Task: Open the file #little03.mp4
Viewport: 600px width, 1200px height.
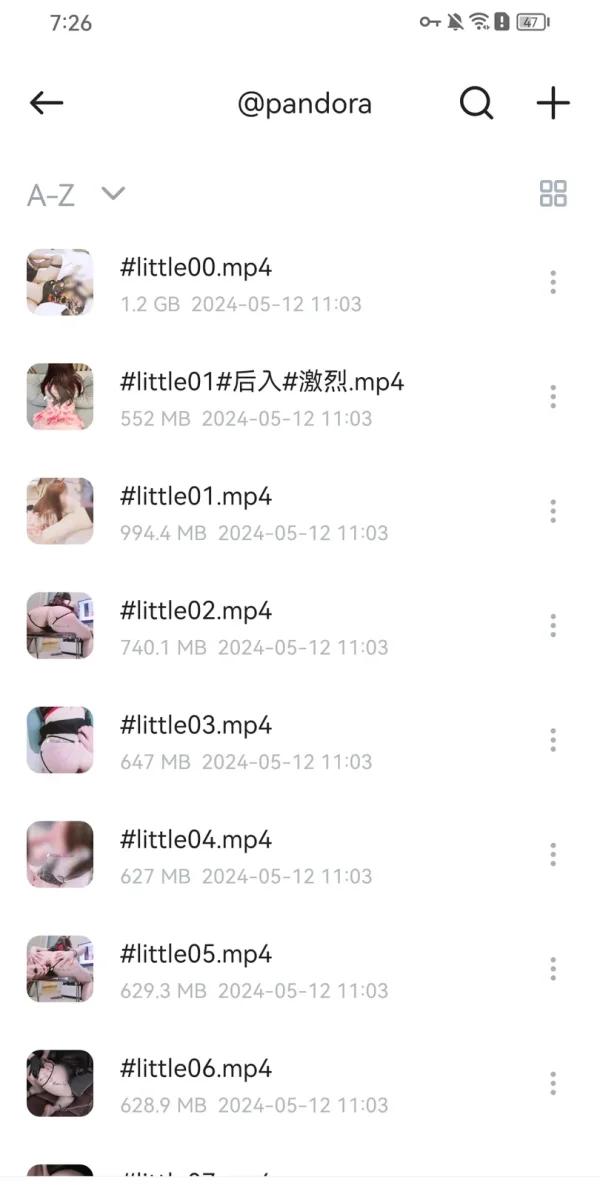Action: (196, 726)
